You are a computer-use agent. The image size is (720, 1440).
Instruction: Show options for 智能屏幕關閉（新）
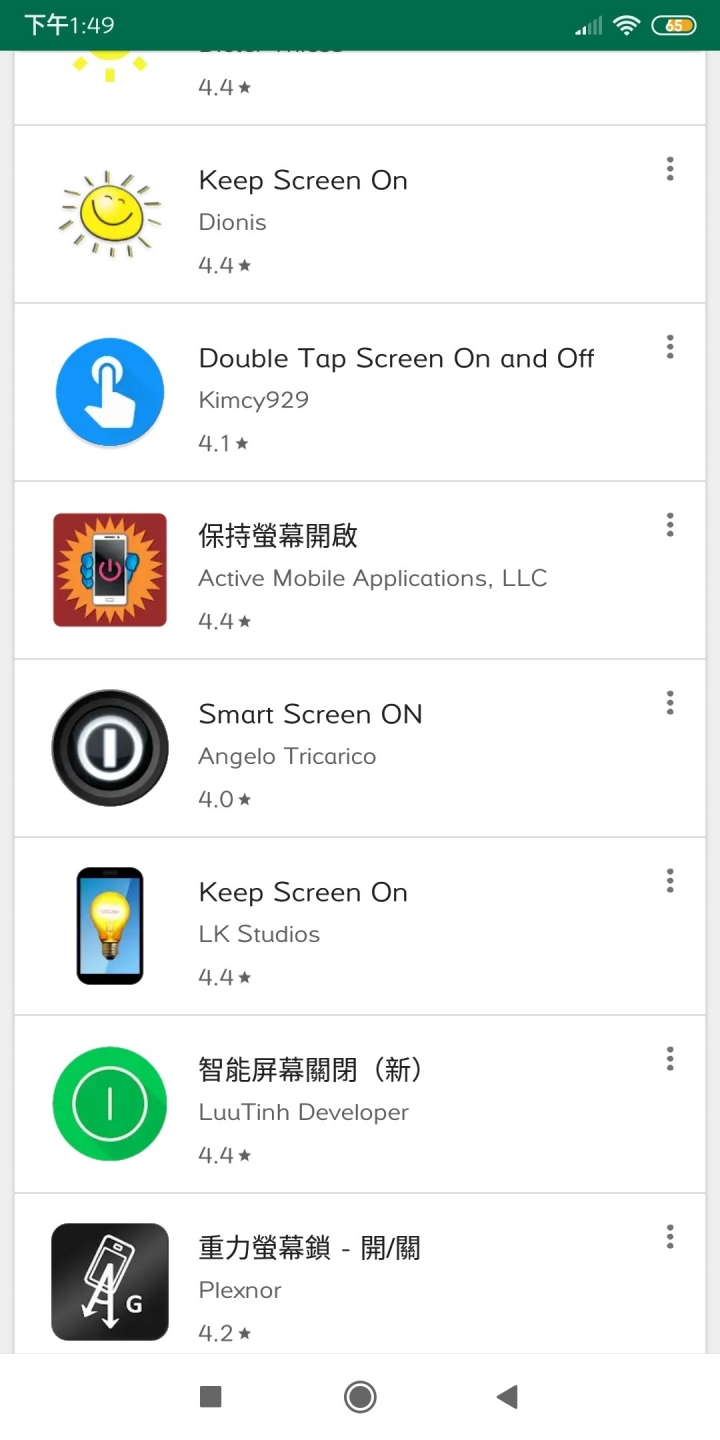pos(670,1059)
